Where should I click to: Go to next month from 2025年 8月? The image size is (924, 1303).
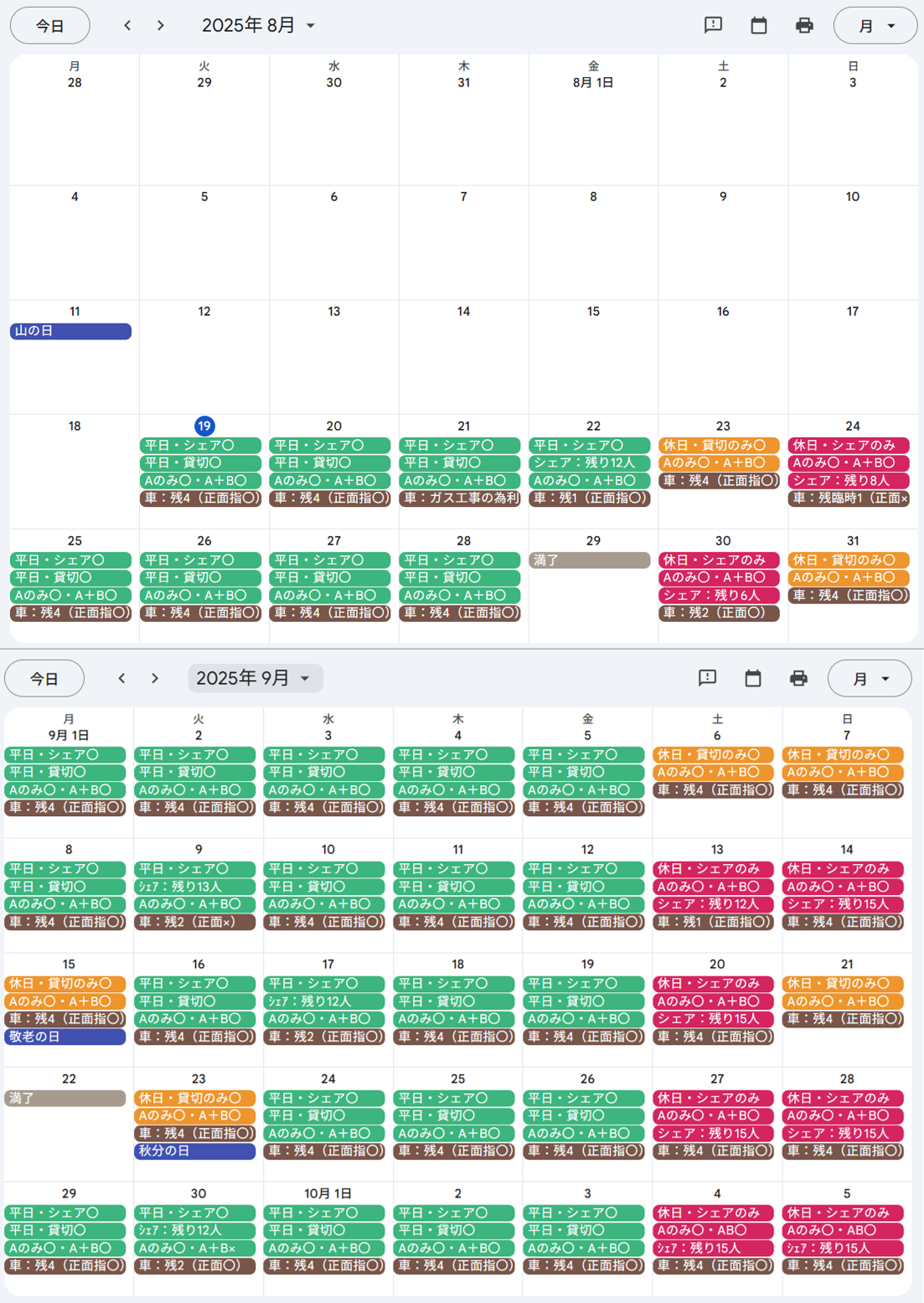tap(160, 26)
